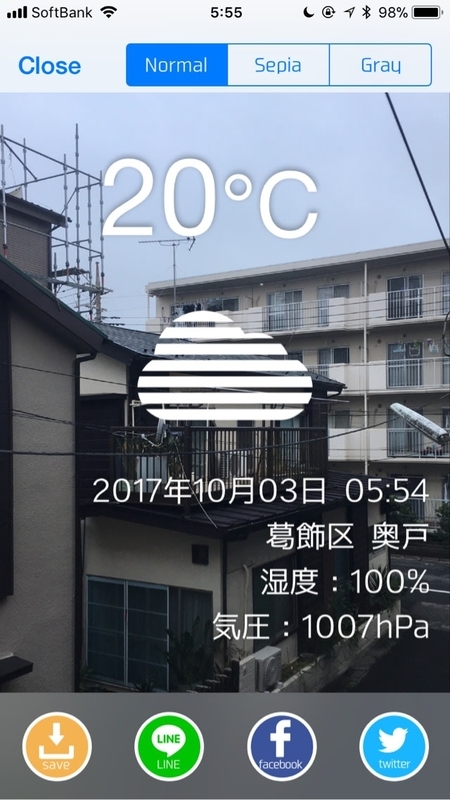This screenshot has width=450, height=800.
Task: Apply the Gray filter
Action: click(x=381, y=65)
